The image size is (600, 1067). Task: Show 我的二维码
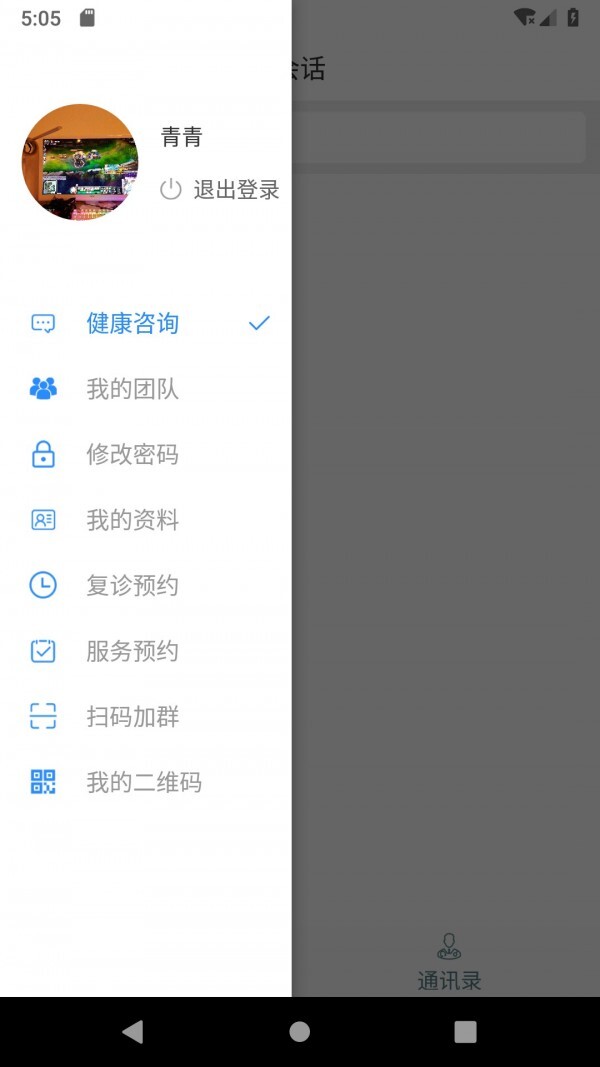144,782
